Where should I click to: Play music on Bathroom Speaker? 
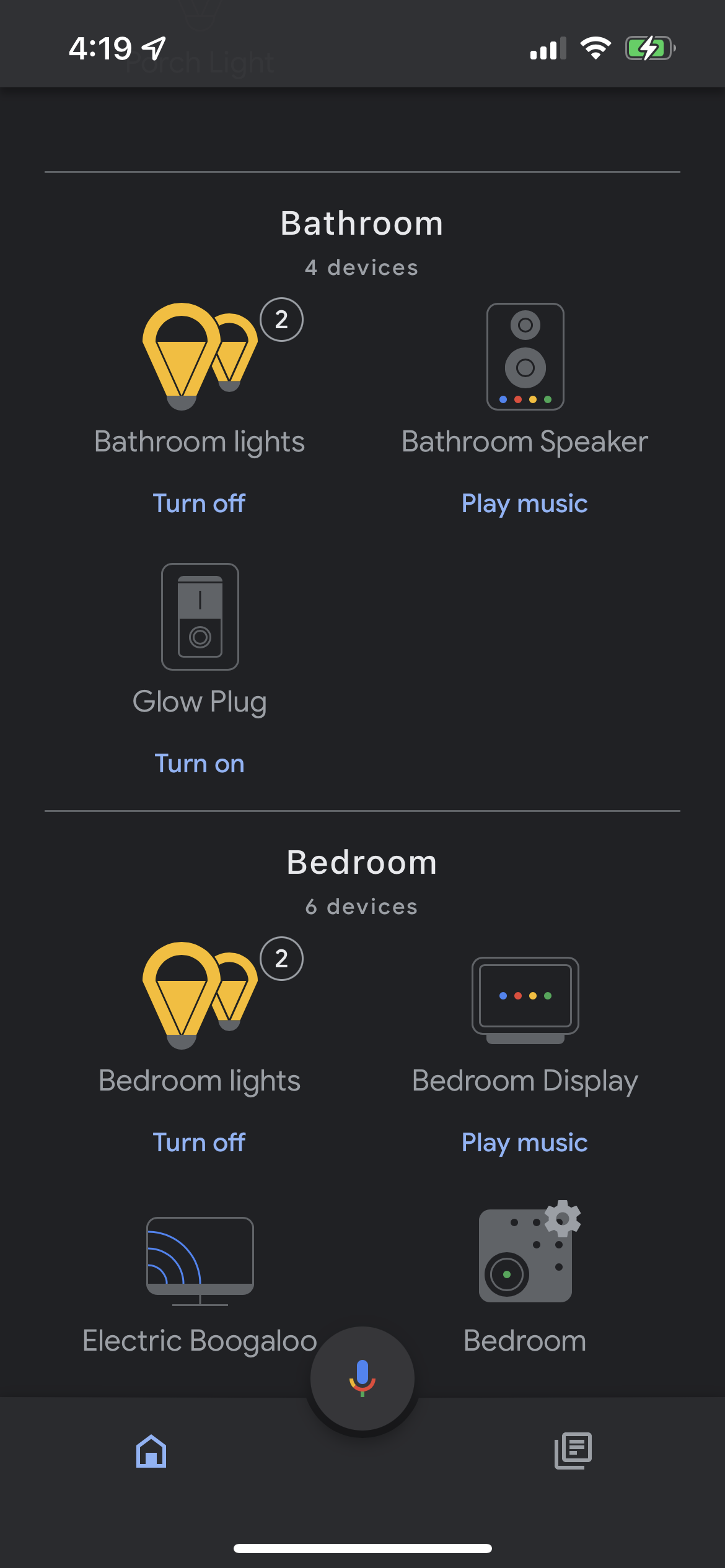525,503
